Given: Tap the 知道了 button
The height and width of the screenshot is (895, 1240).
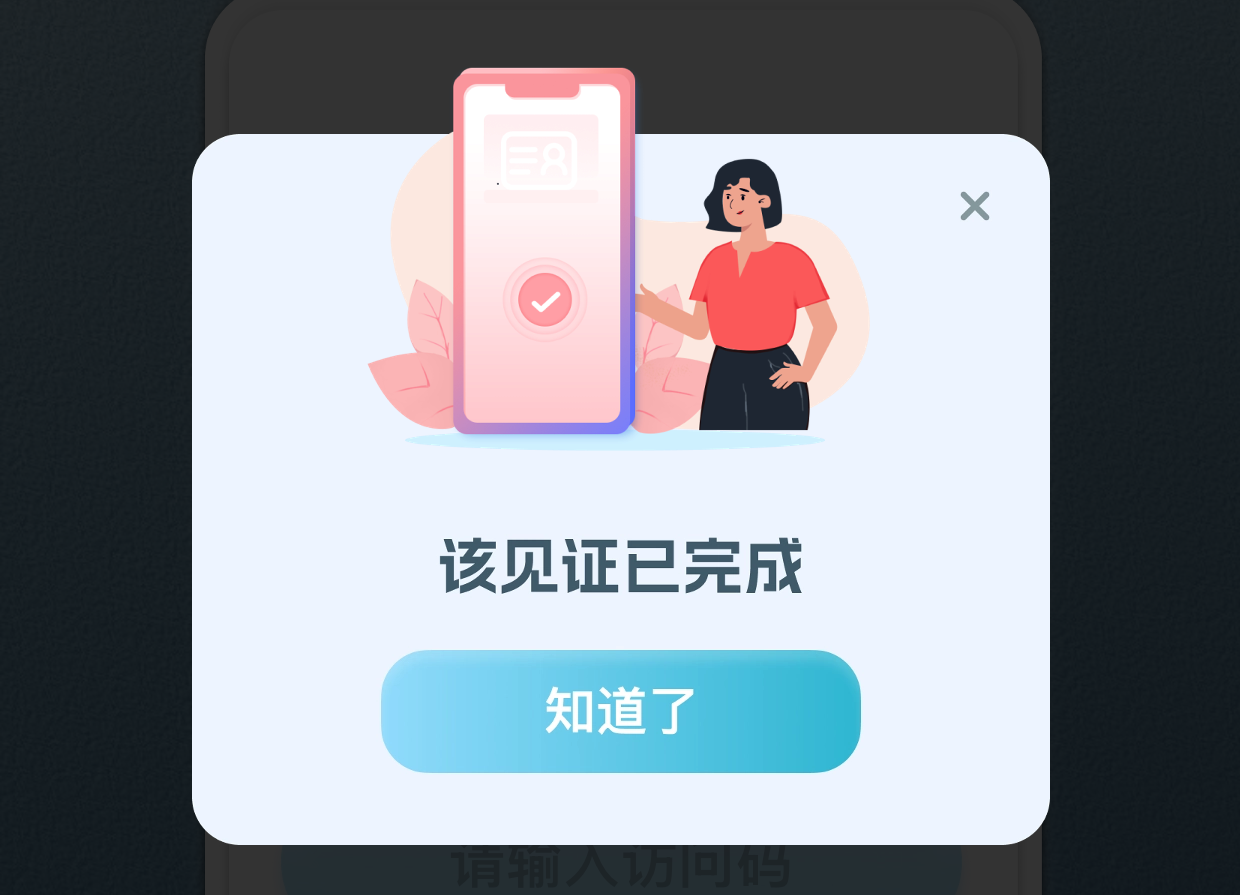Looking at the screenshot, I should coord(620,711).
